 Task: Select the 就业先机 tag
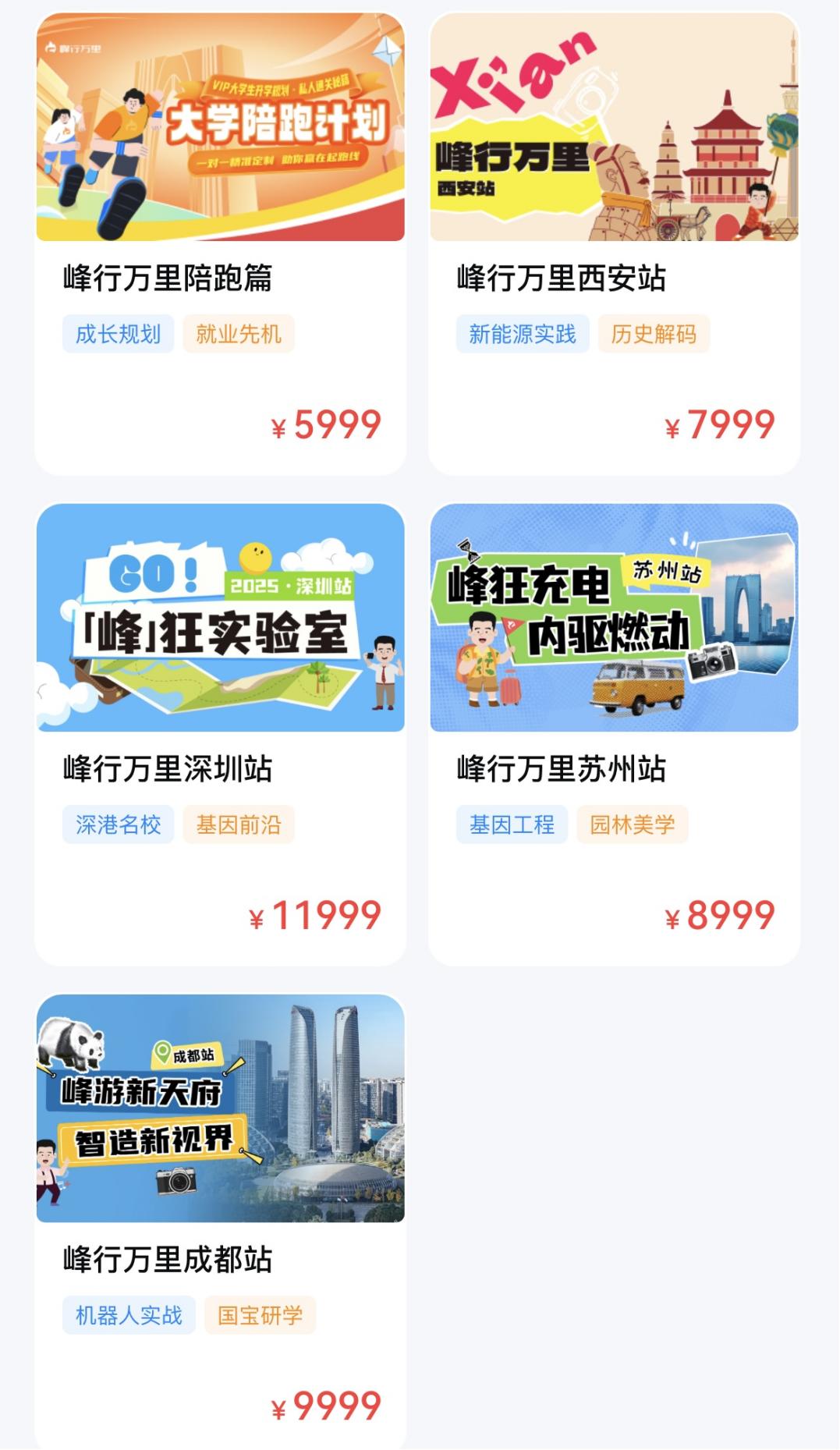tap(238, 334)
